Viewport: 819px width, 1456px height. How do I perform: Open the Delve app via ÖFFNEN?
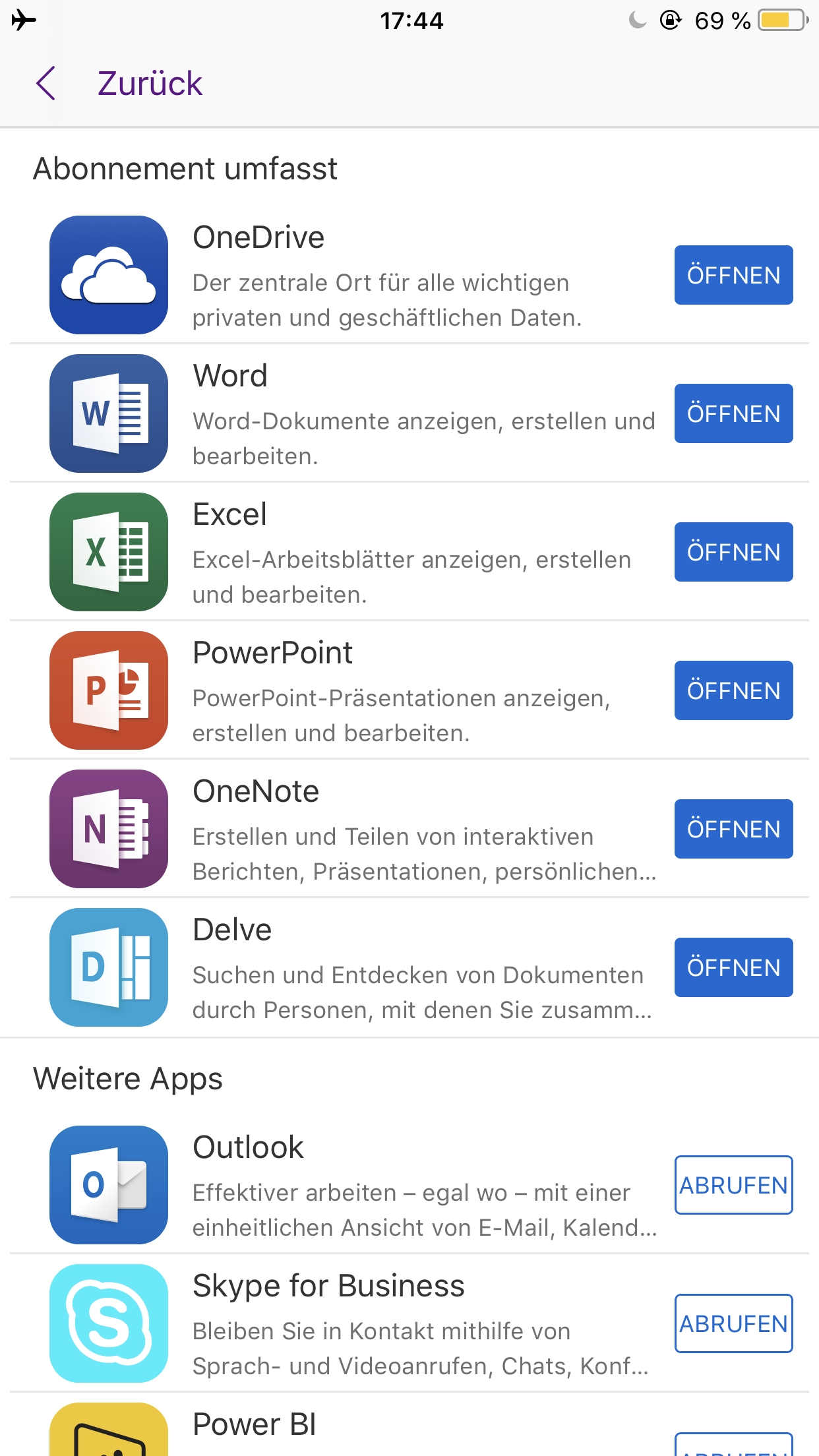tap(733, 967)
